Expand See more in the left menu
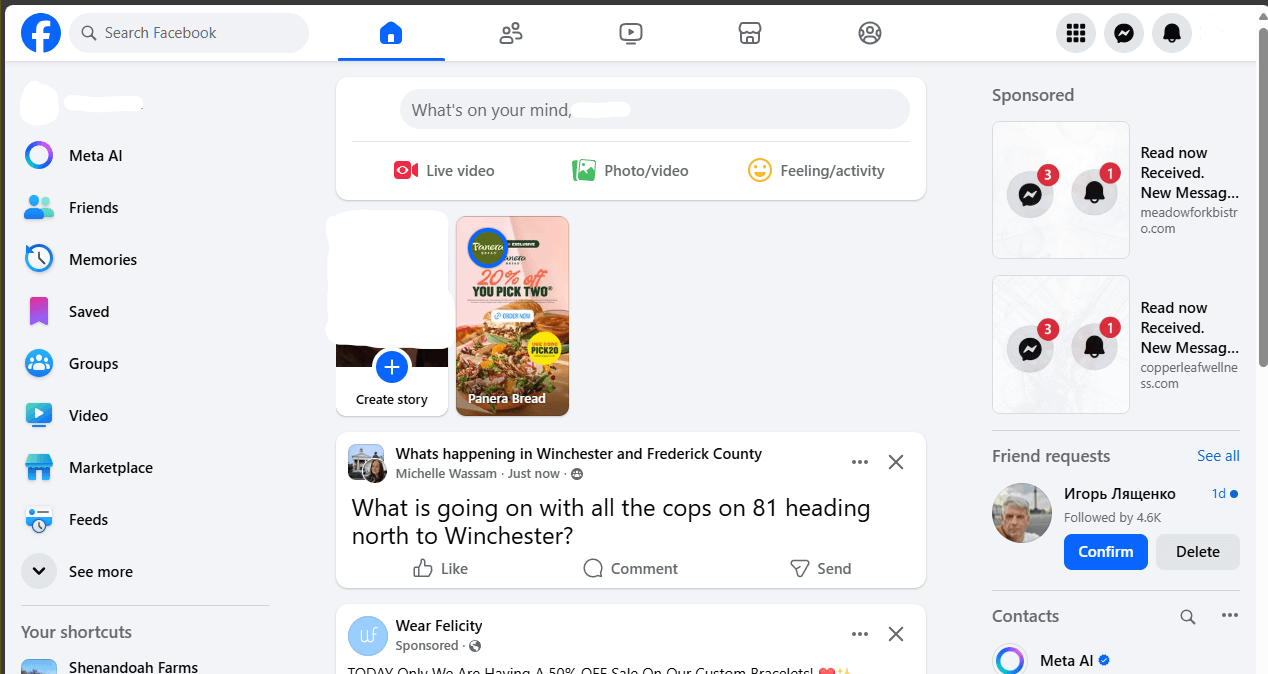The width and height of the screenshot is (1268, 674). click(x=100, y=572)
